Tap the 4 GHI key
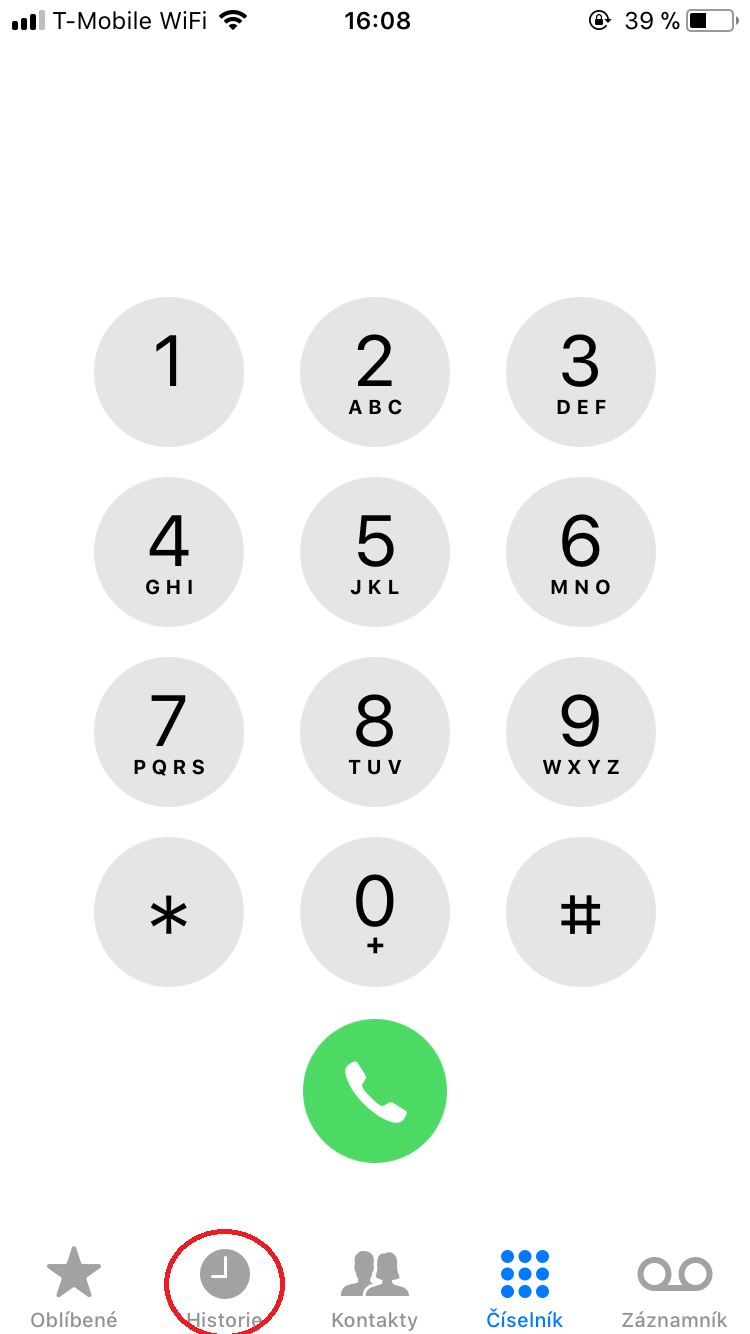 point(169,552)
